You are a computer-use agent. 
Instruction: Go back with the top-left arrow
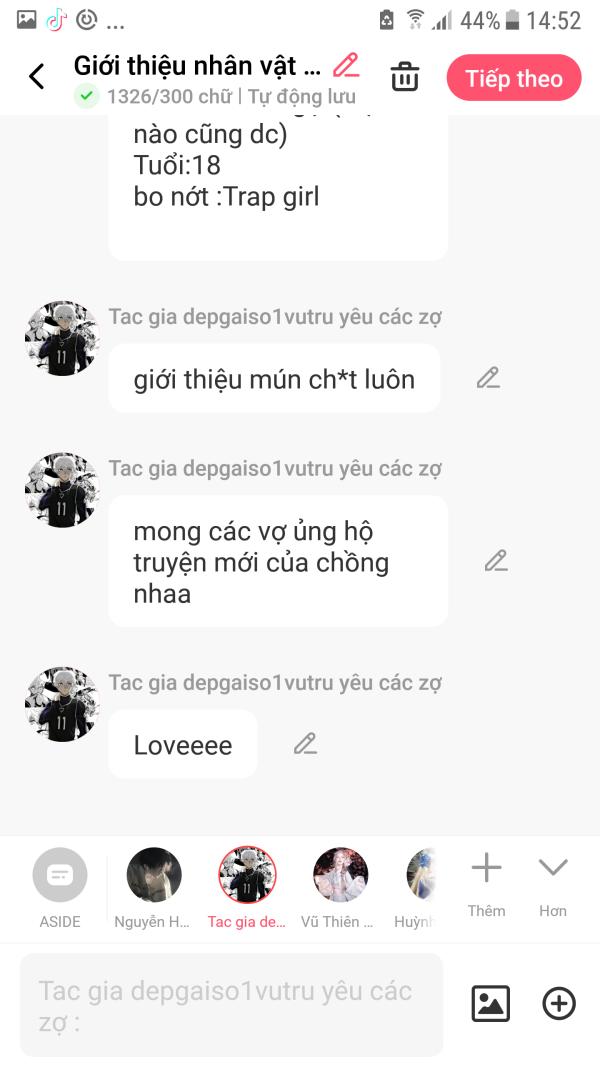(37, 76)
